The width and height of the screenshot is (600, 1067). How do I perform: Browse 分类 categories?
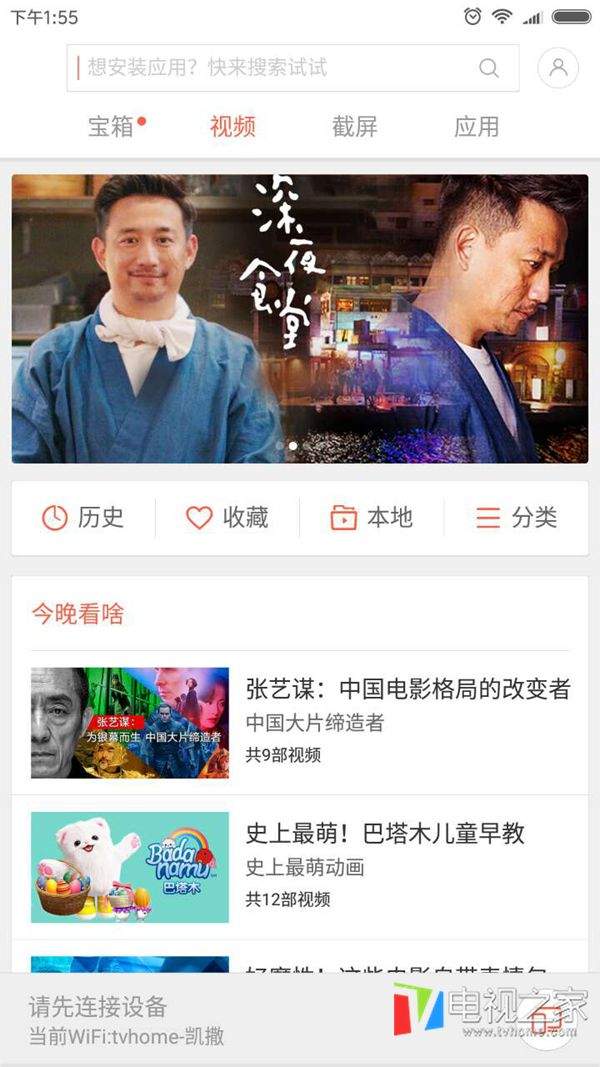(516, 517)
